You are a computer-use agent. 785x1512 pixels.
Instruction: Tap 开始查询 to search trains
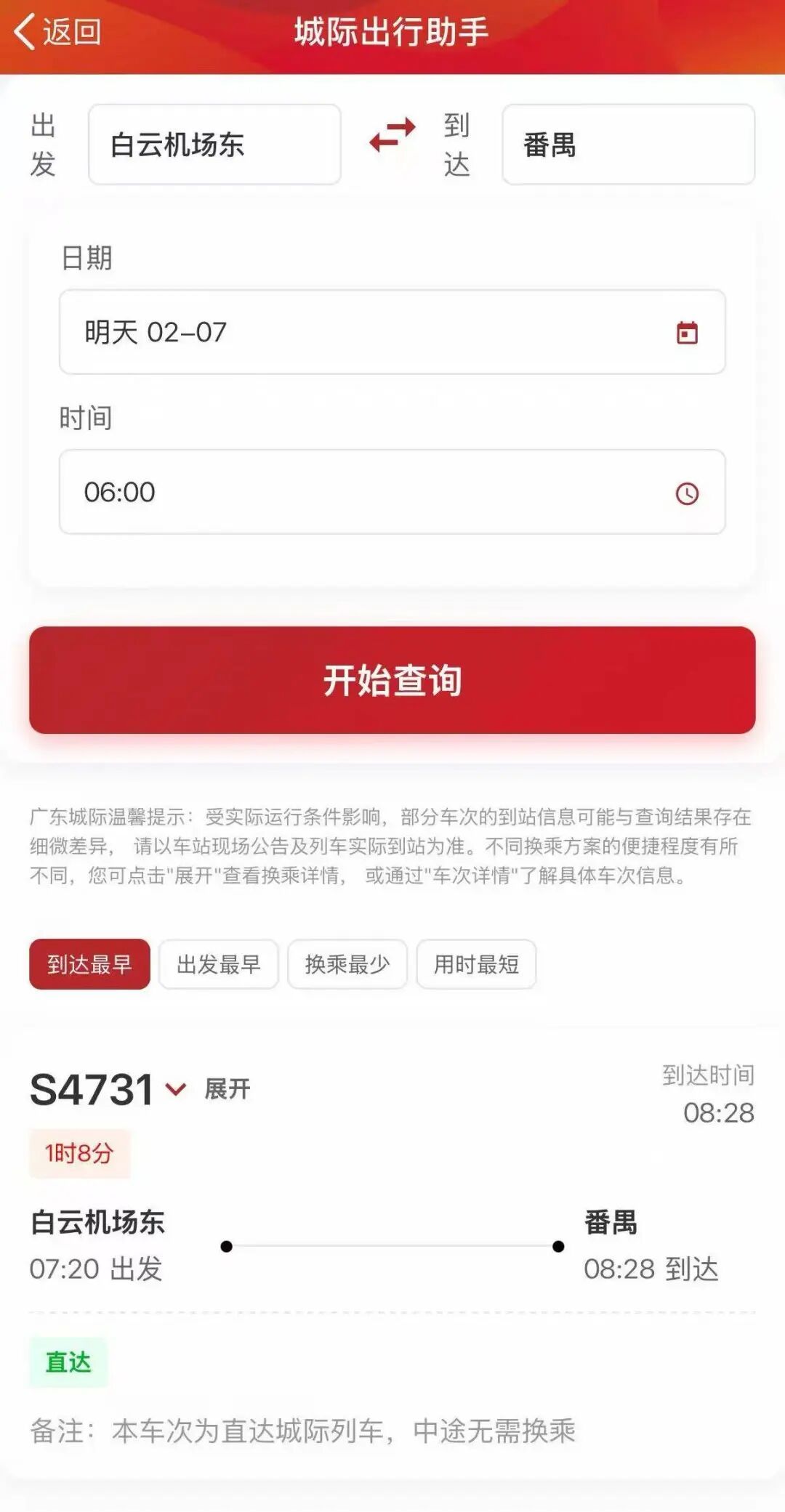[x=392, y=680]
